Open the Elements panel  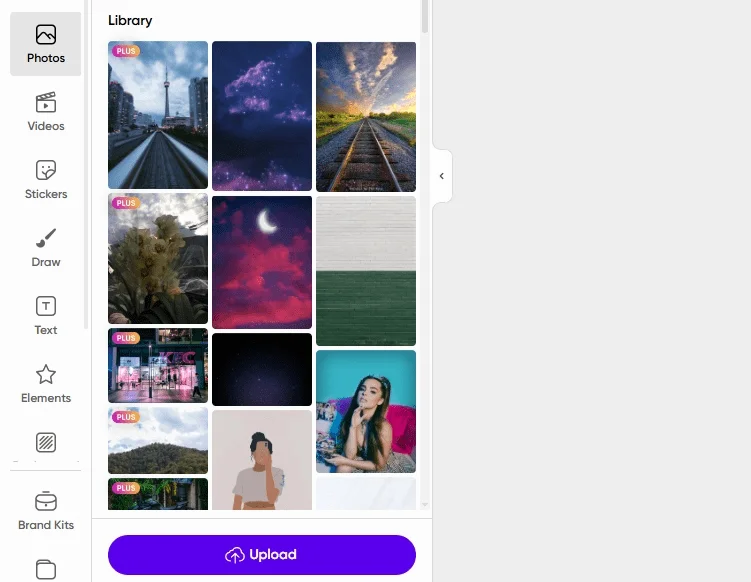click(46, 384)
